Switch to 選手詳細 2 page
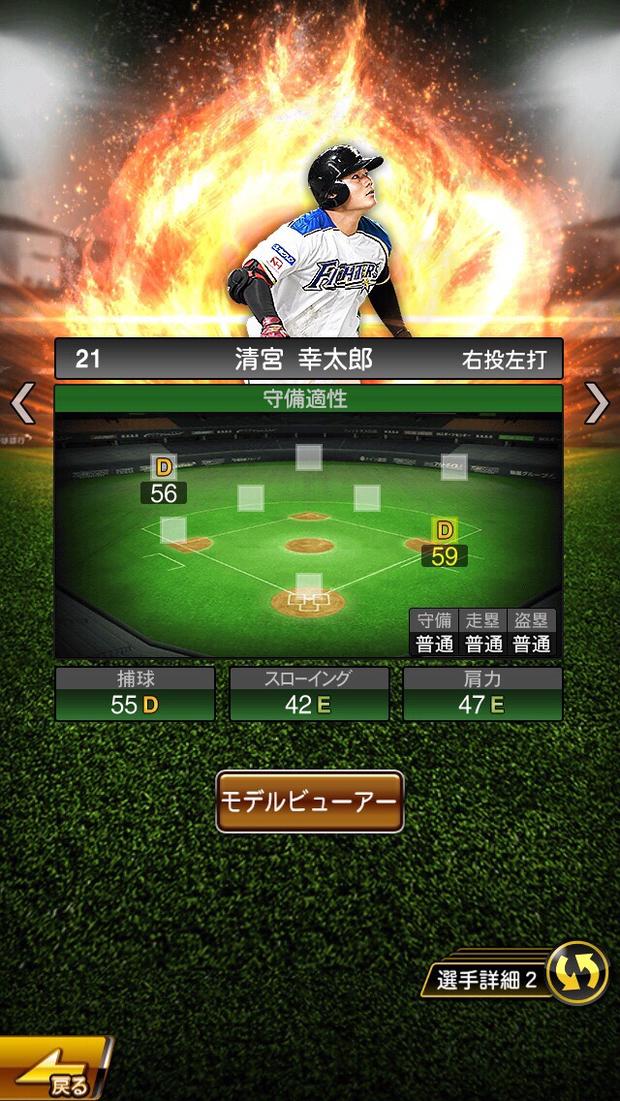The width and height of the screenshot is (620, 1101). pos(518,977)
